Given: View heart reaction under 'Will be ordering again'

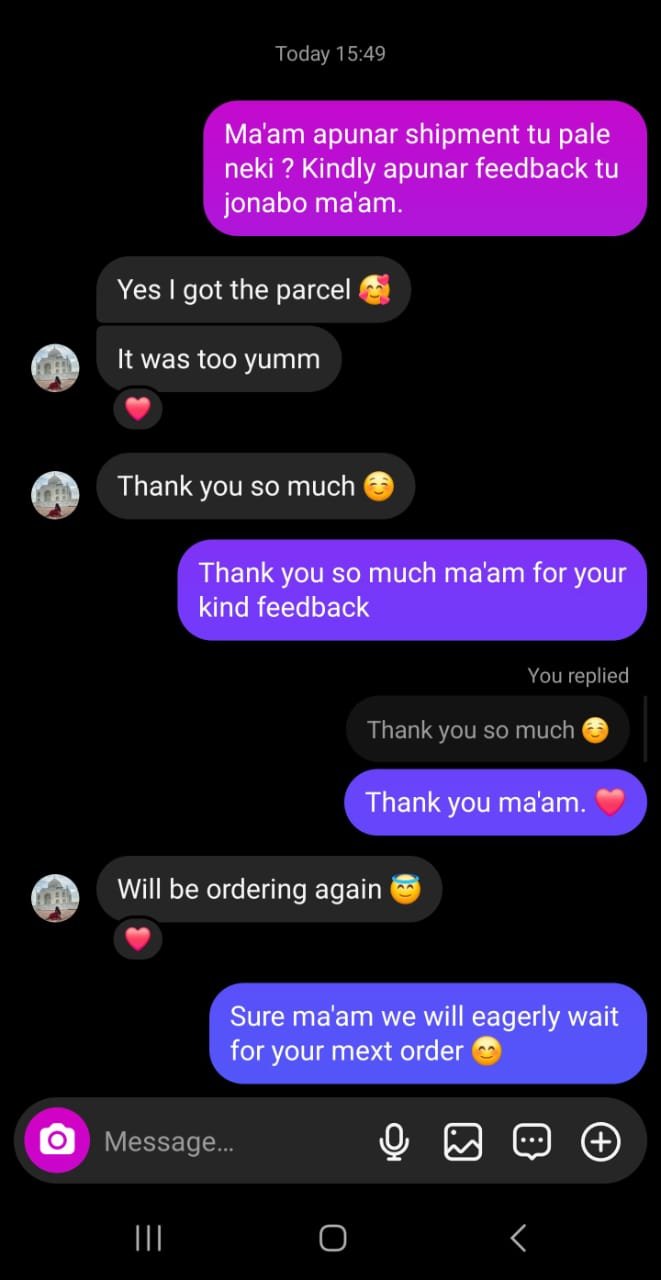Looking at the screenshot, I should click(137, 938).
